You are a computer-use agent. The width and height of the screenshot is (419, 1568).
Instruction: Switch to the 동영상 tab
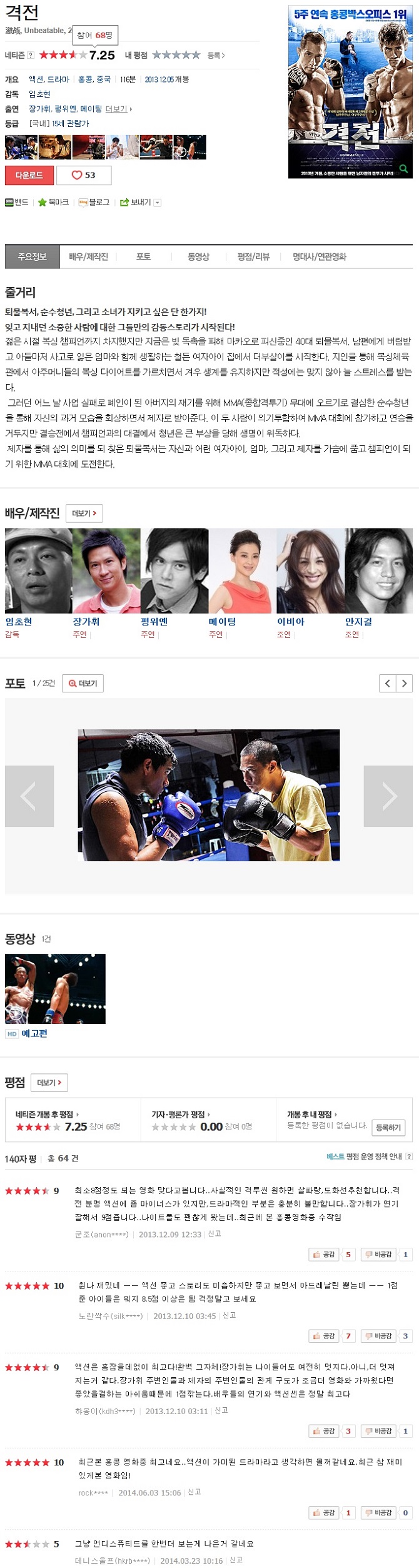(x=198, y=256)
